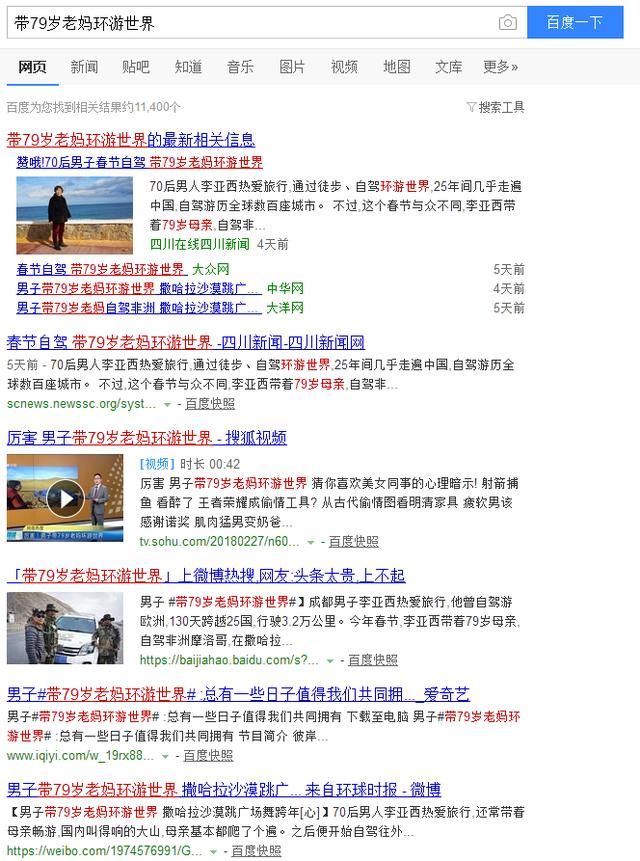Open 搜索工具 filter

click(x=496, y=107)
